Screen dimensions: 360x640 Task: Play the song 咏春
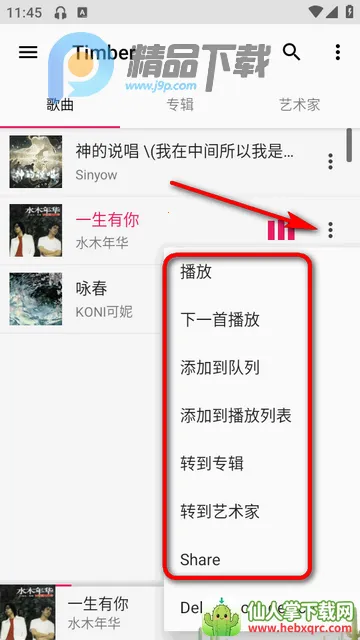pyautogui.click(x=82, y=299)
